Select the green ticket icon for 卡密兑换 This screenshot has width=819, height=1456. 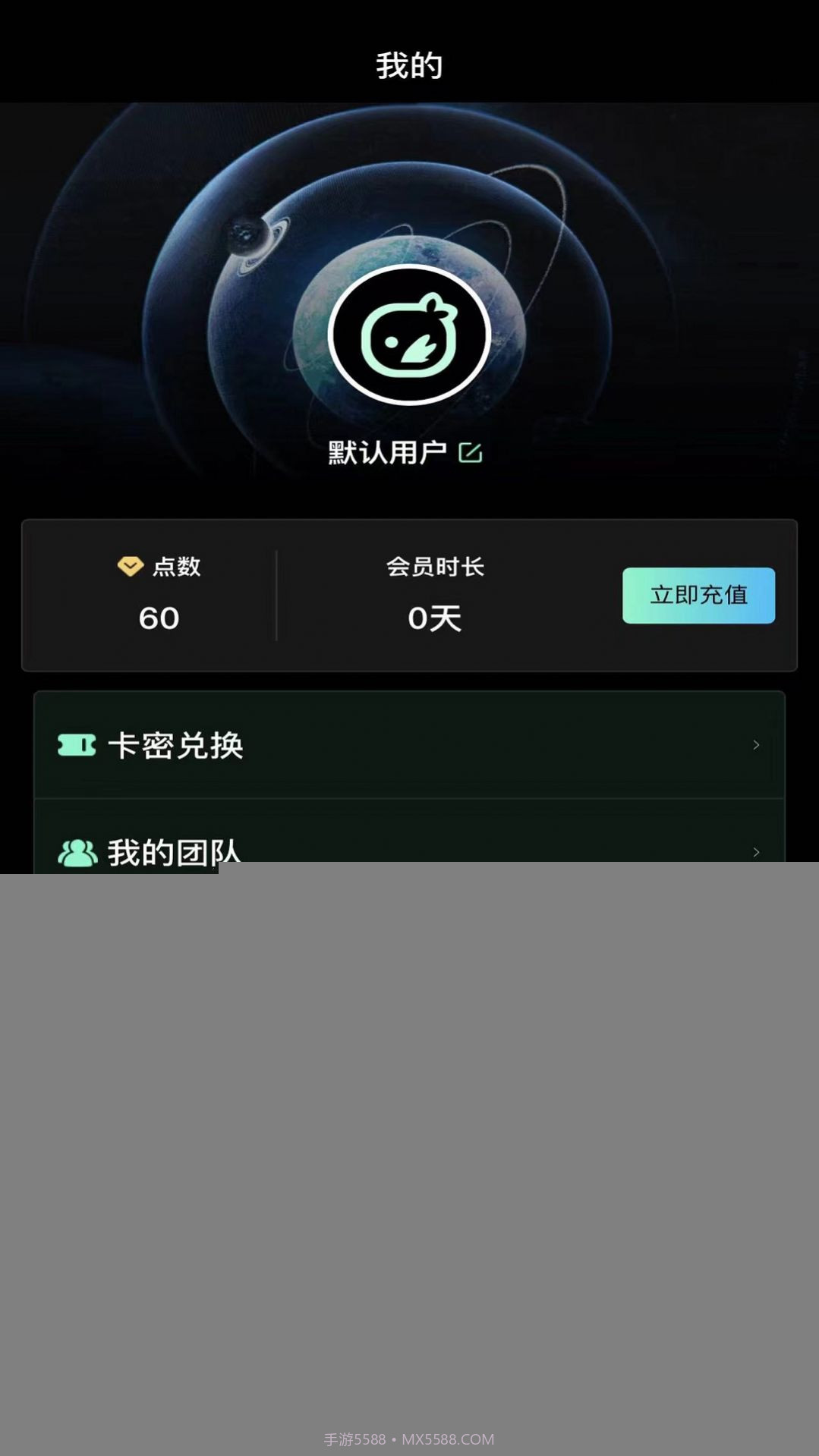[77, 745]
